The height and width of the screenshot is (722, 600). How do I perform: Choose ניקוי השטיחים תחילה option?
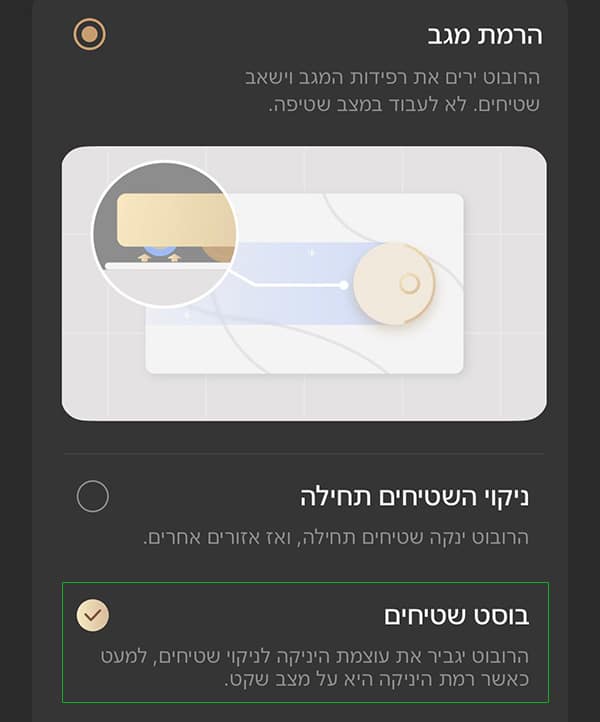point(92,496)
